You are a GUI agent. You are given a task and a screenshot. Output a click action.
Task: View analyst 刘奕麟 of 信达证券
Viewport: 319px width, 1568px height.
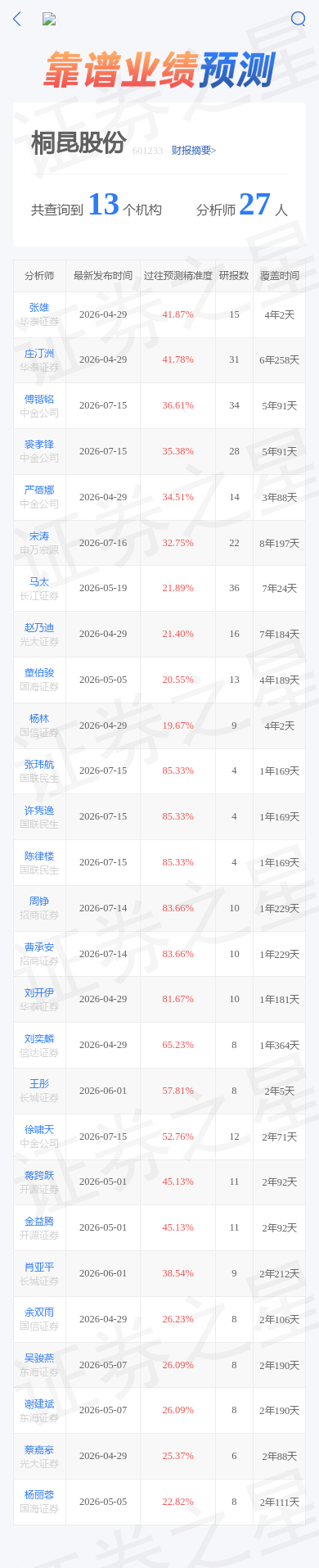point(39,1039)
